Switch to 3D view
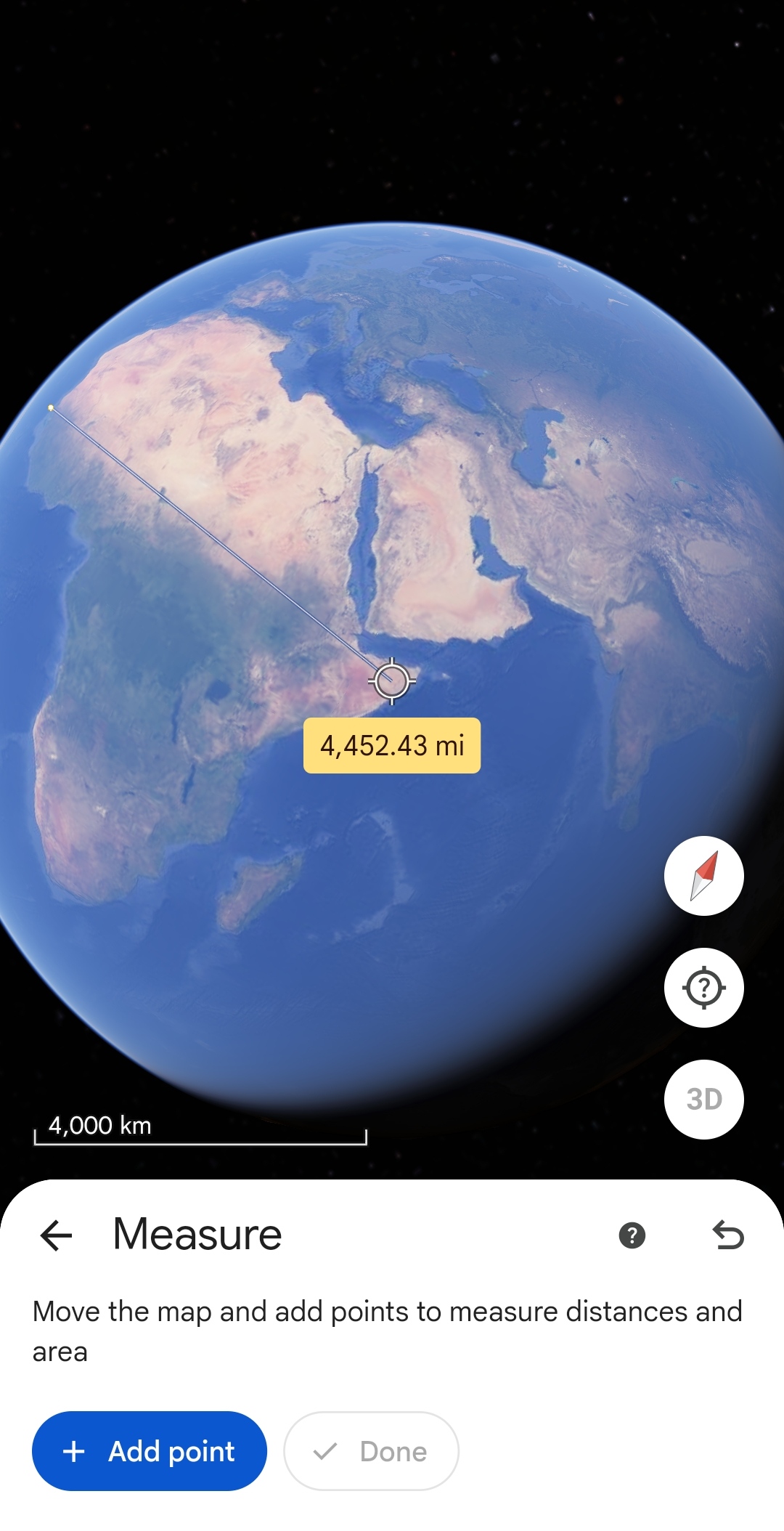The image size is (784, 1531). [703, 1100]
